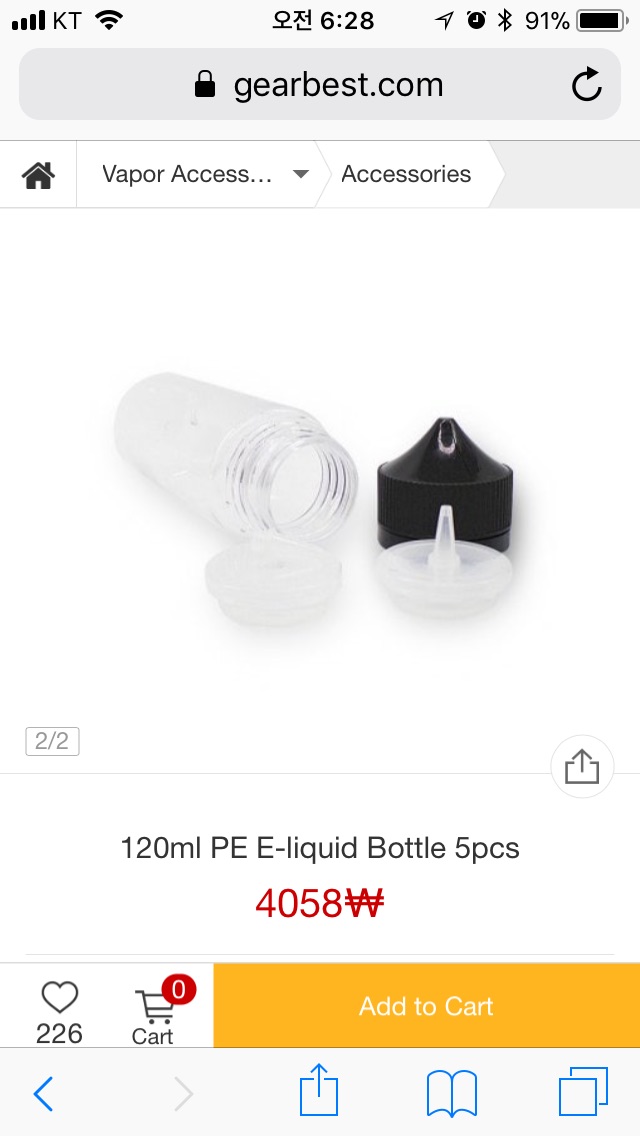
Task: Open the bottle product image
Action: tap(319, 500)
